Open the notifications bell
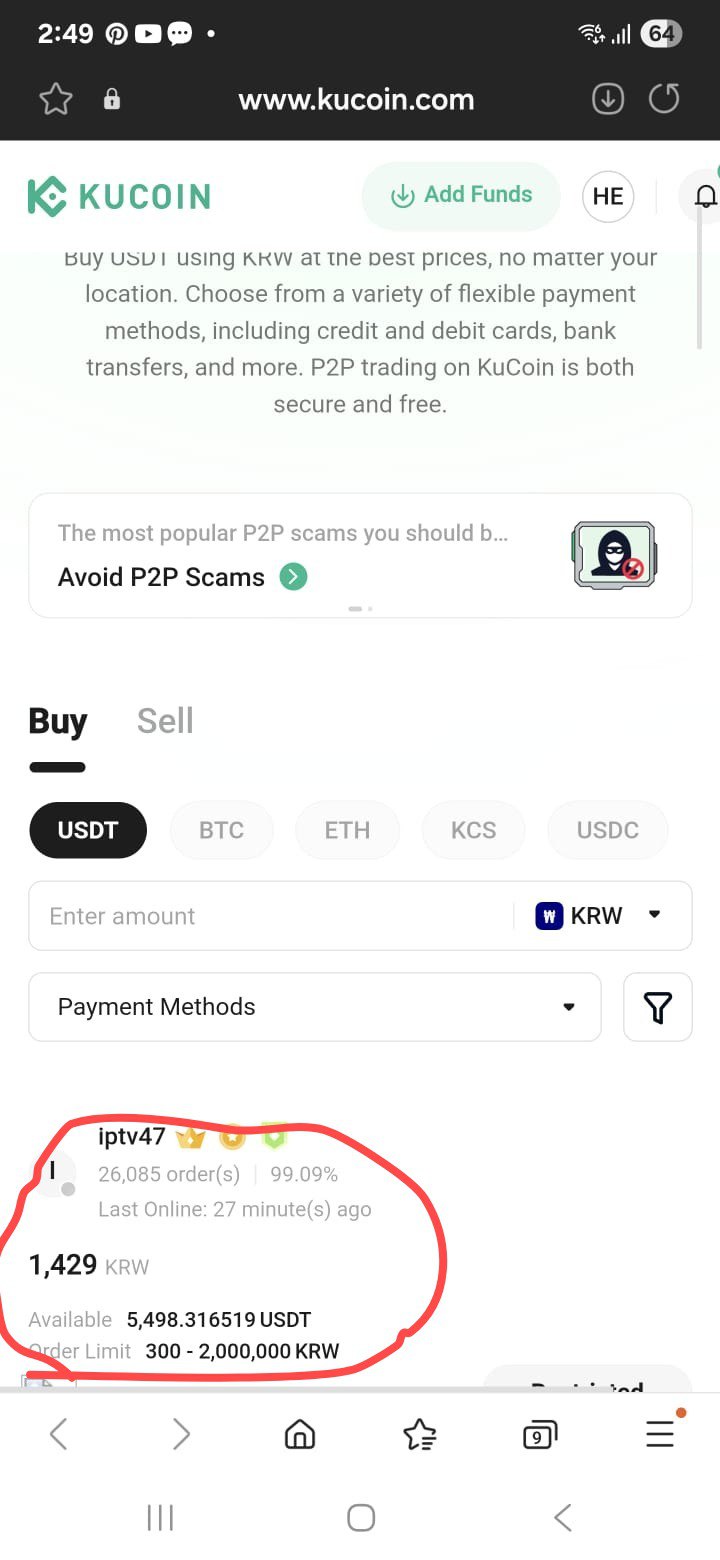The image size is (720, 1560). click(703, 196)
